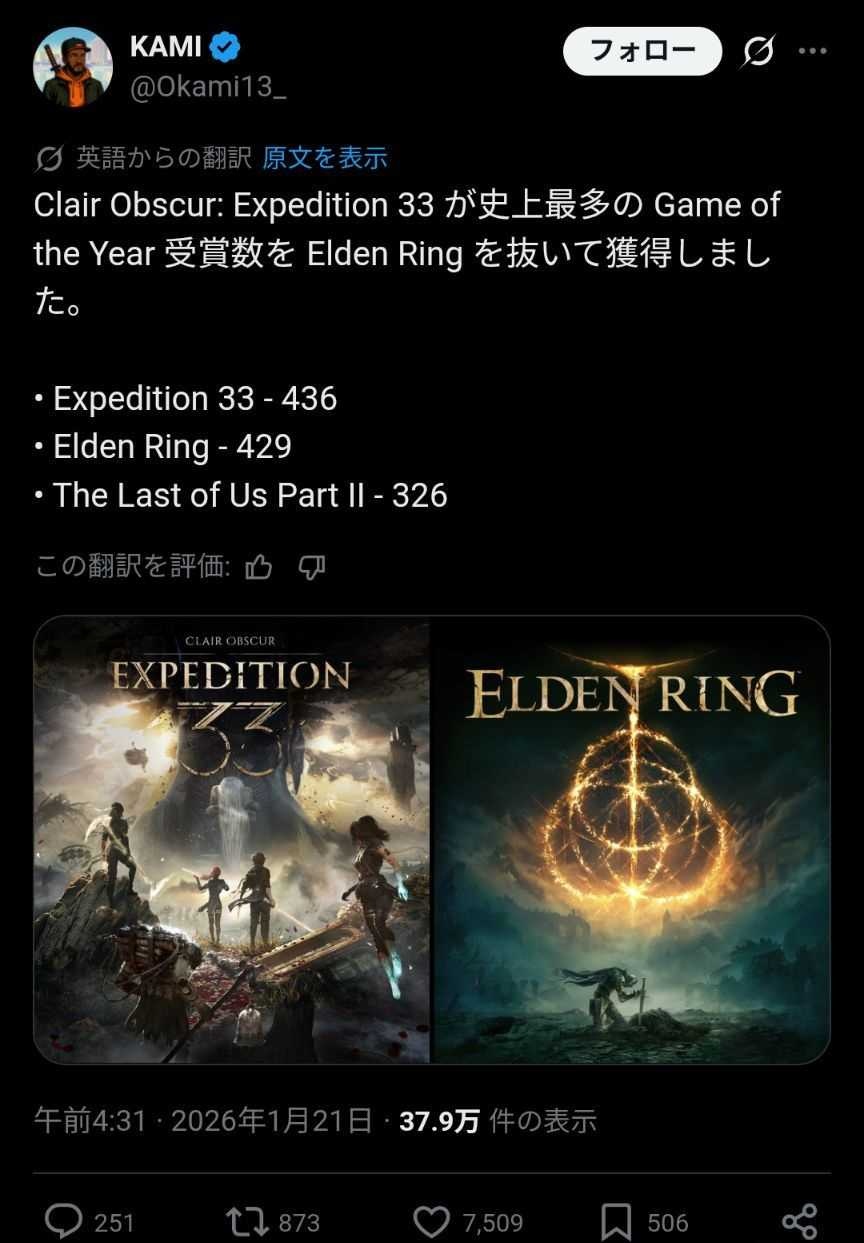Like the post with 7,509 likes
Screen dimensions: 864x1243
[x=432, y=1221]
